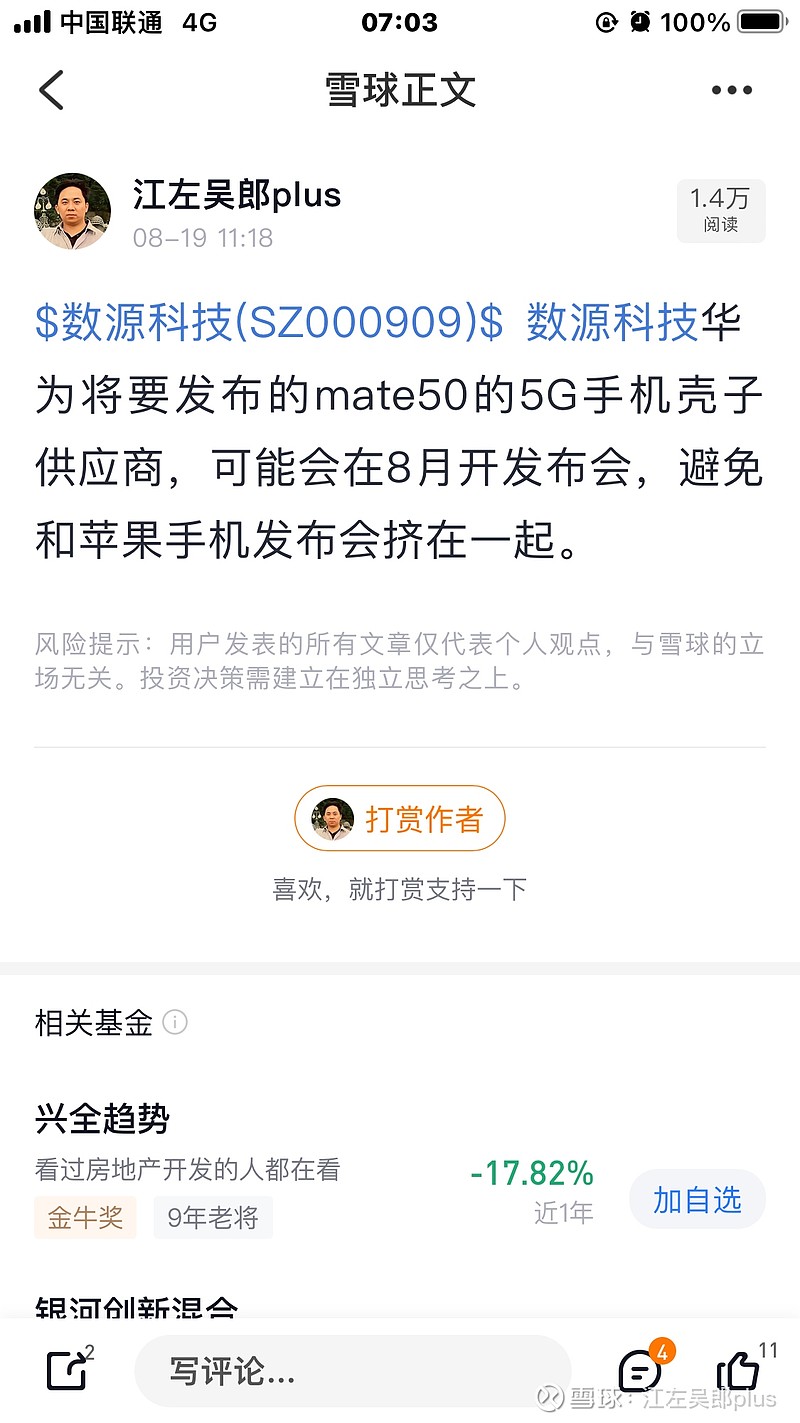Open author 江左吴郎plus's profile avatar
Screen dimensions: 800x1423
coord(73,211)
